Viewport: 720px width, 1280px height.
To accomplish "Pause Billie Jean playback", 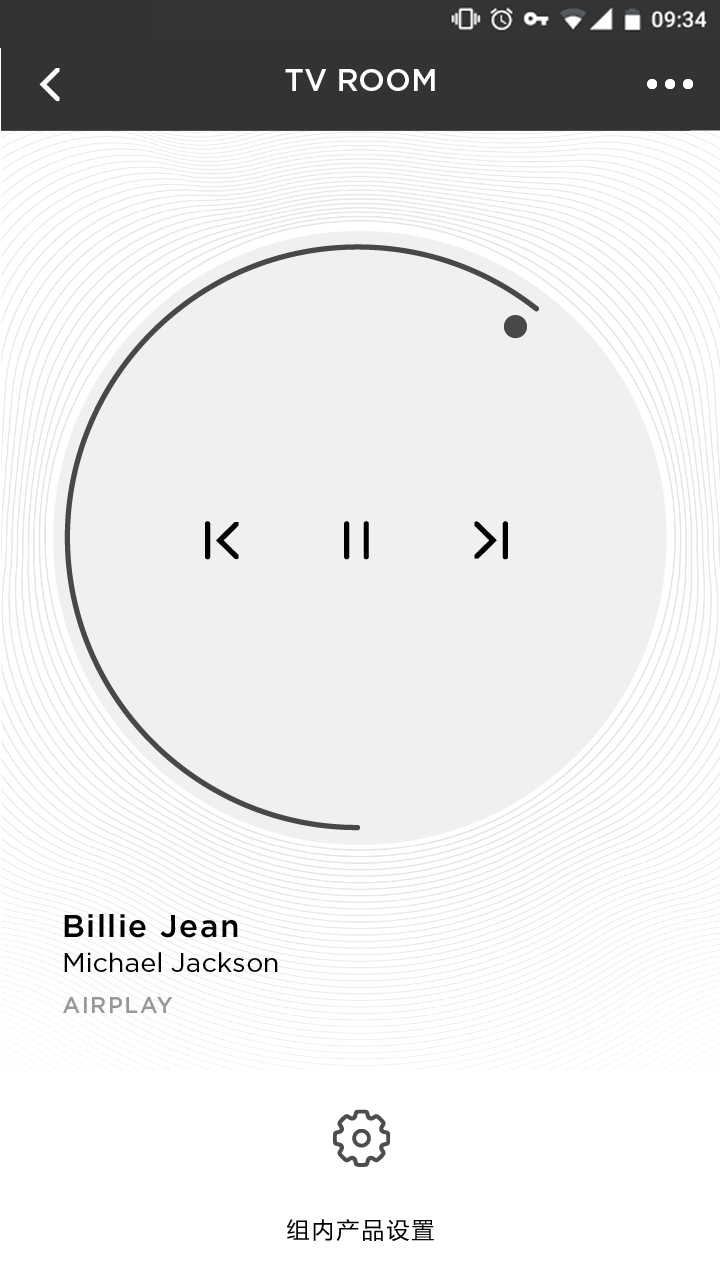I will (356, 540).
